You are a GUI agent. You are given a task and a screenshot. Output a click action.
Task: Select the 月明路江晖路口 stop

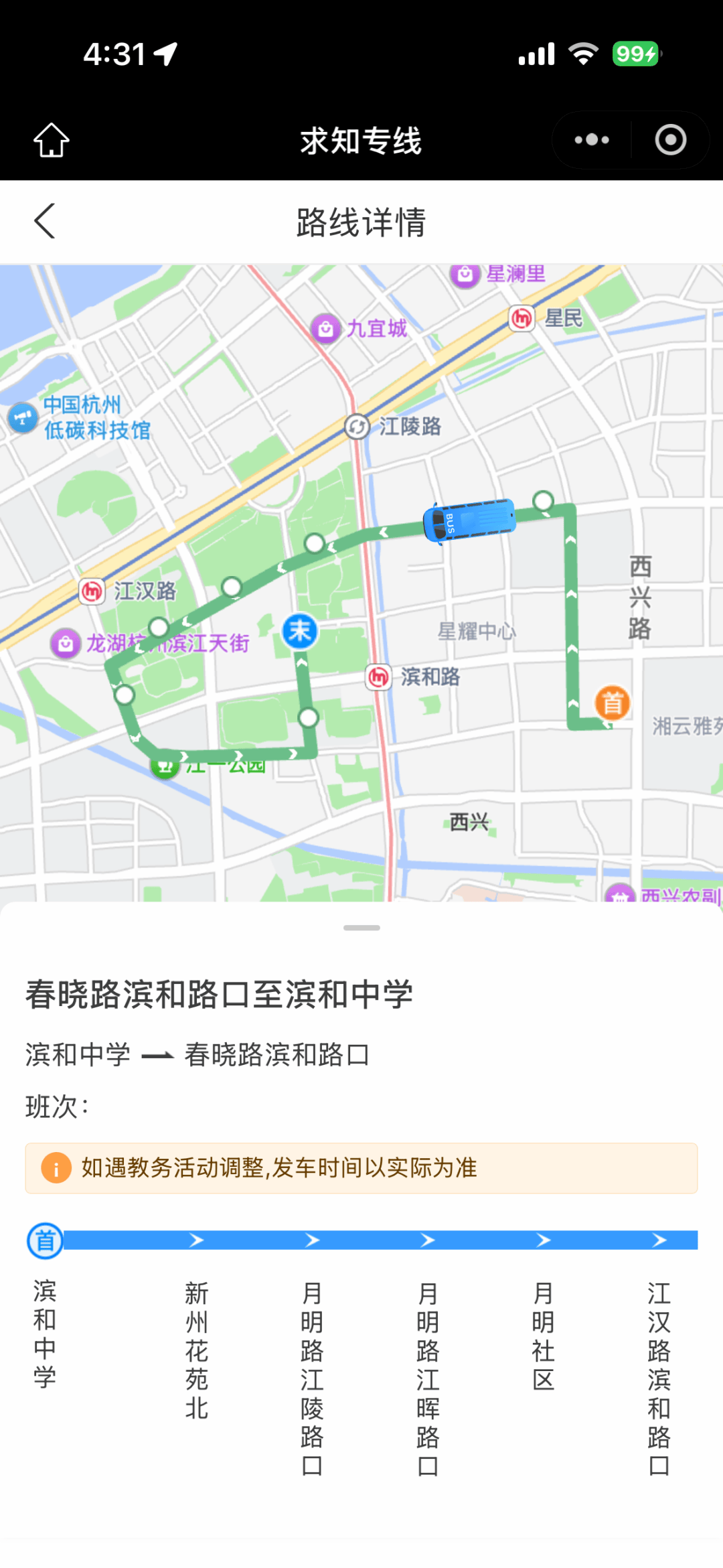428,1376
